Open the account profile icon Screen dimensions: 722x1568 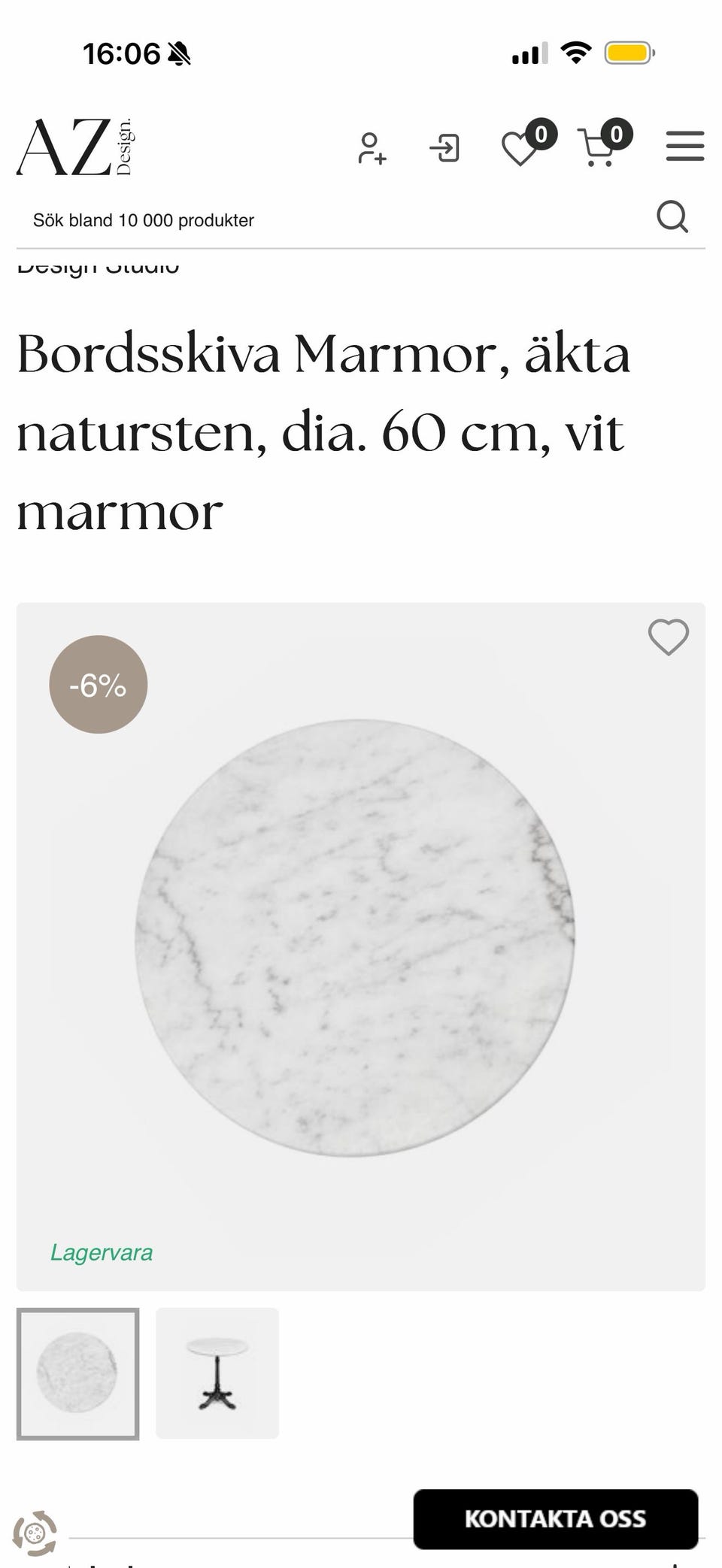tap(371, 149)
